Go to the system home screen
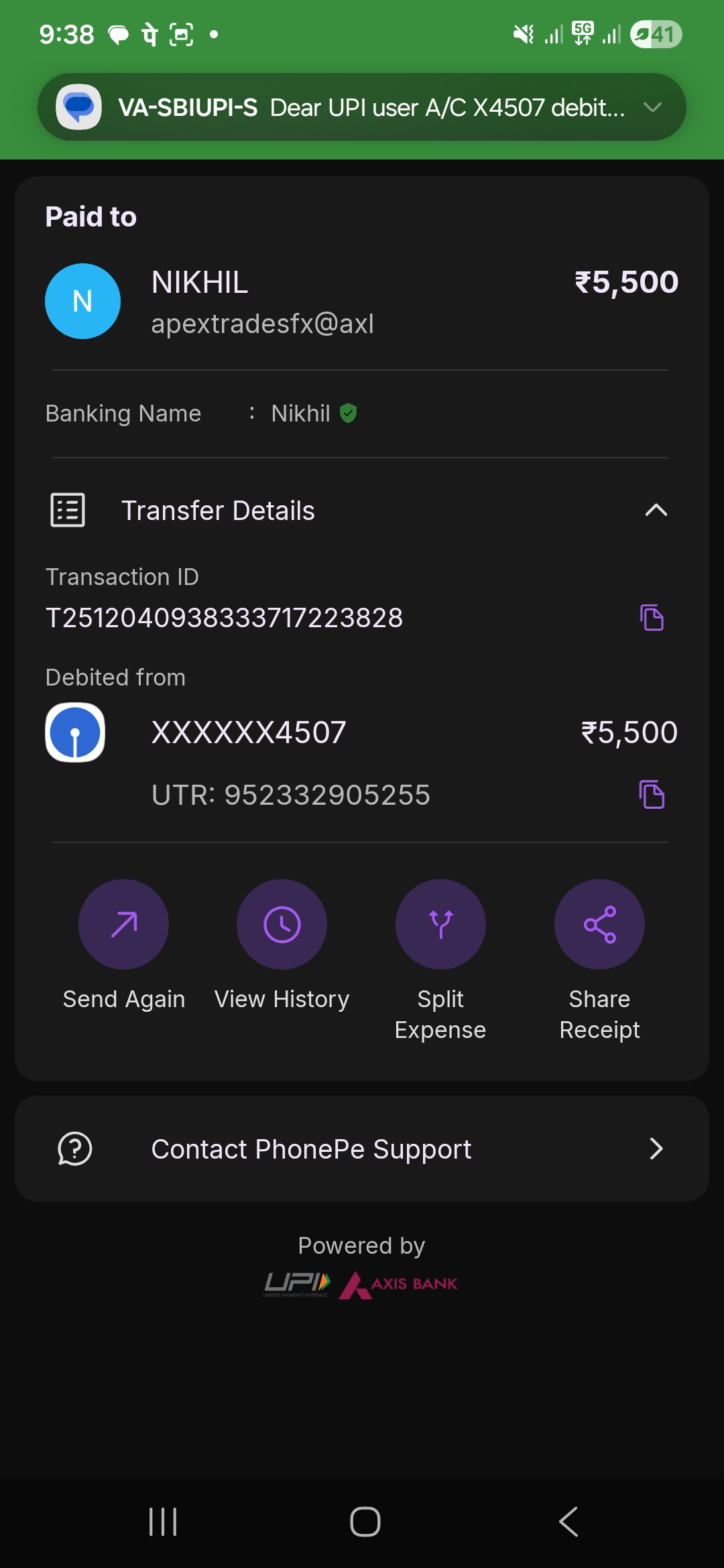 coord(365,1521)
